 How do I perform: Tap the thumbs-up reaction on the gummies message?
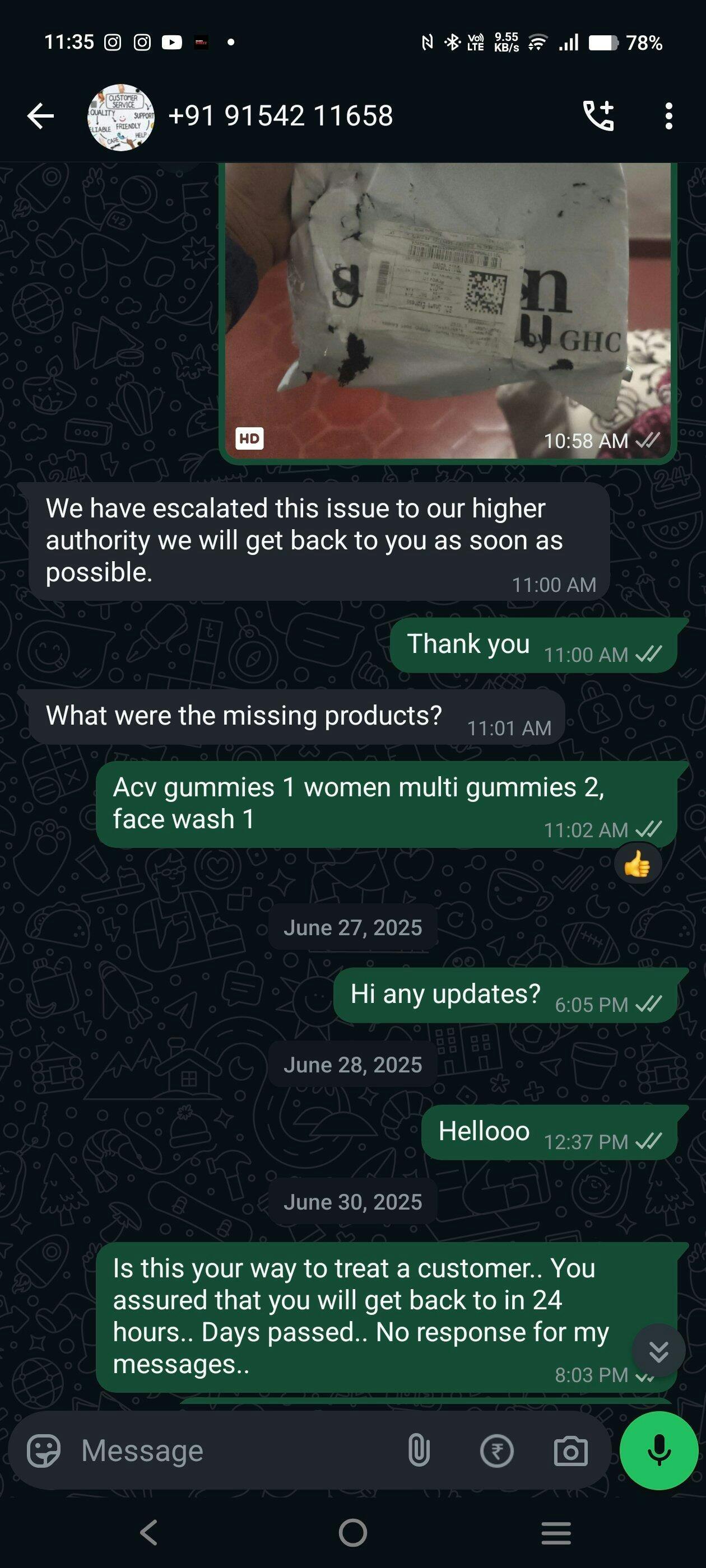click(638, 863)
